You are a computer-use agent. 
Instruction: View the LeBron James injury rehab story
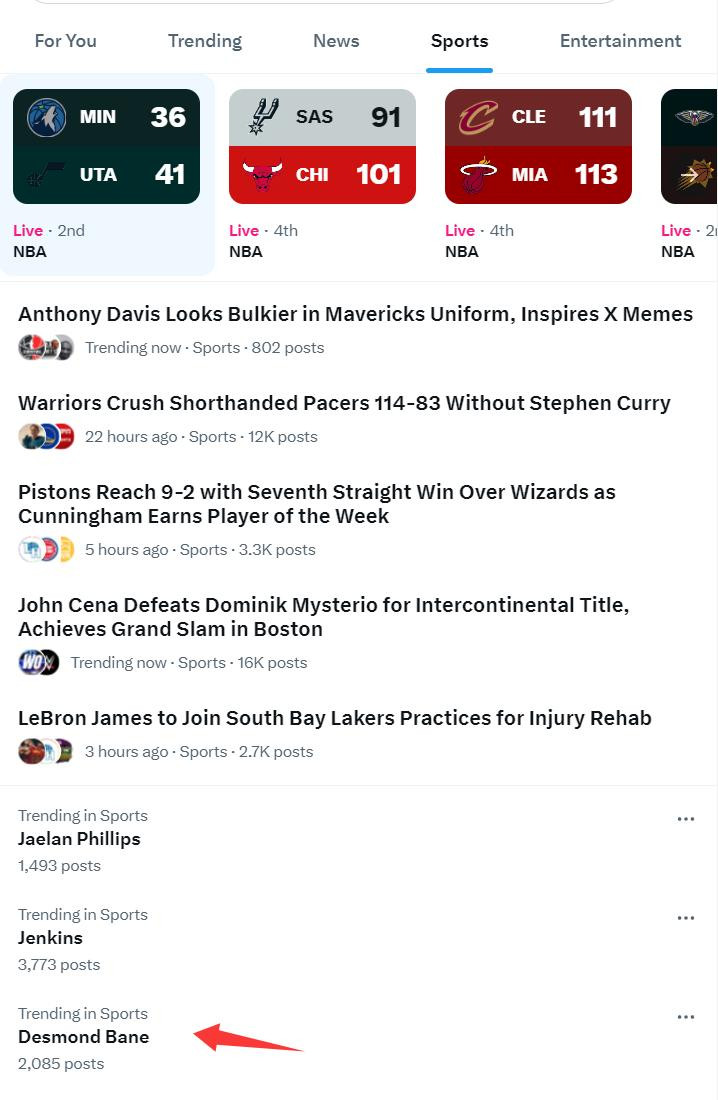(335, 718)
